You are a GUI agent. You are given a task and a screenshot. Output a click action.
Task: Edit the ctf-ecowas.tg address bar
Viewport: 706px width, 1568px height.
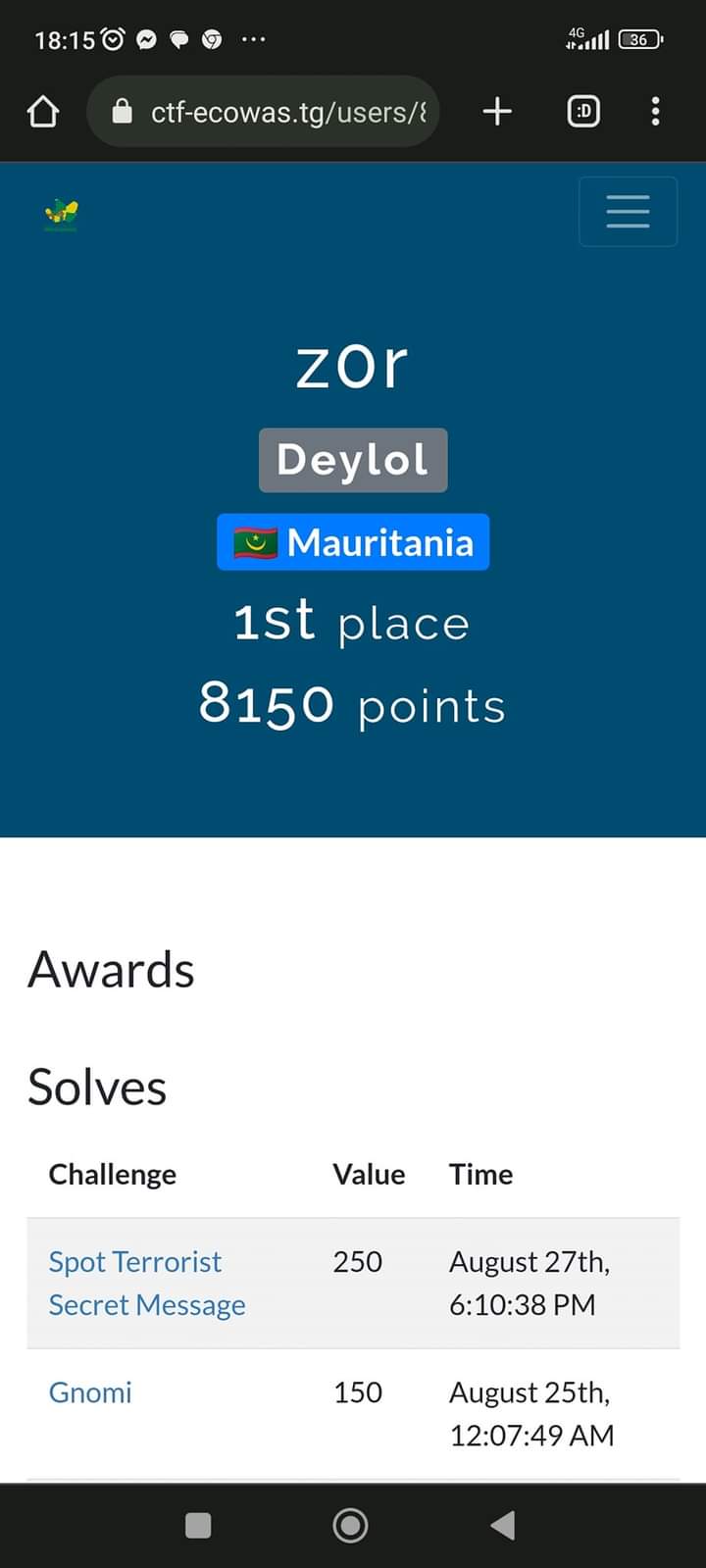tap(284, 112)
